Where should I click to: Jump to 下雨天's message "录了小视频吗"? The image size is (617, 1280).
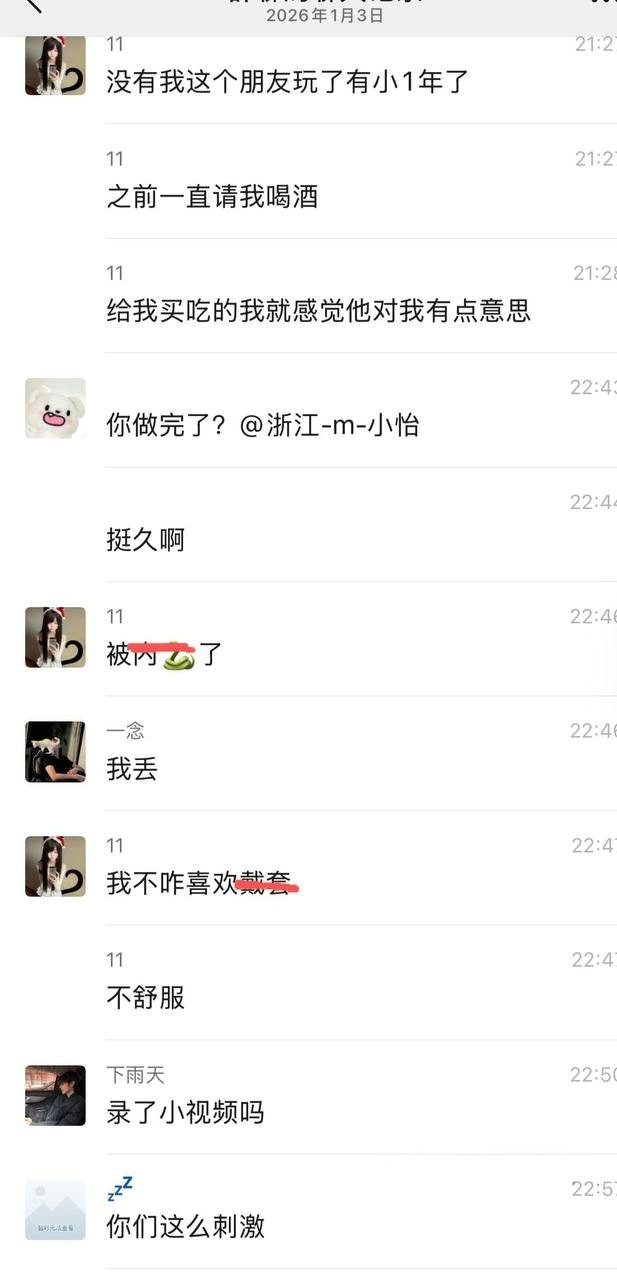(185, 1112)
